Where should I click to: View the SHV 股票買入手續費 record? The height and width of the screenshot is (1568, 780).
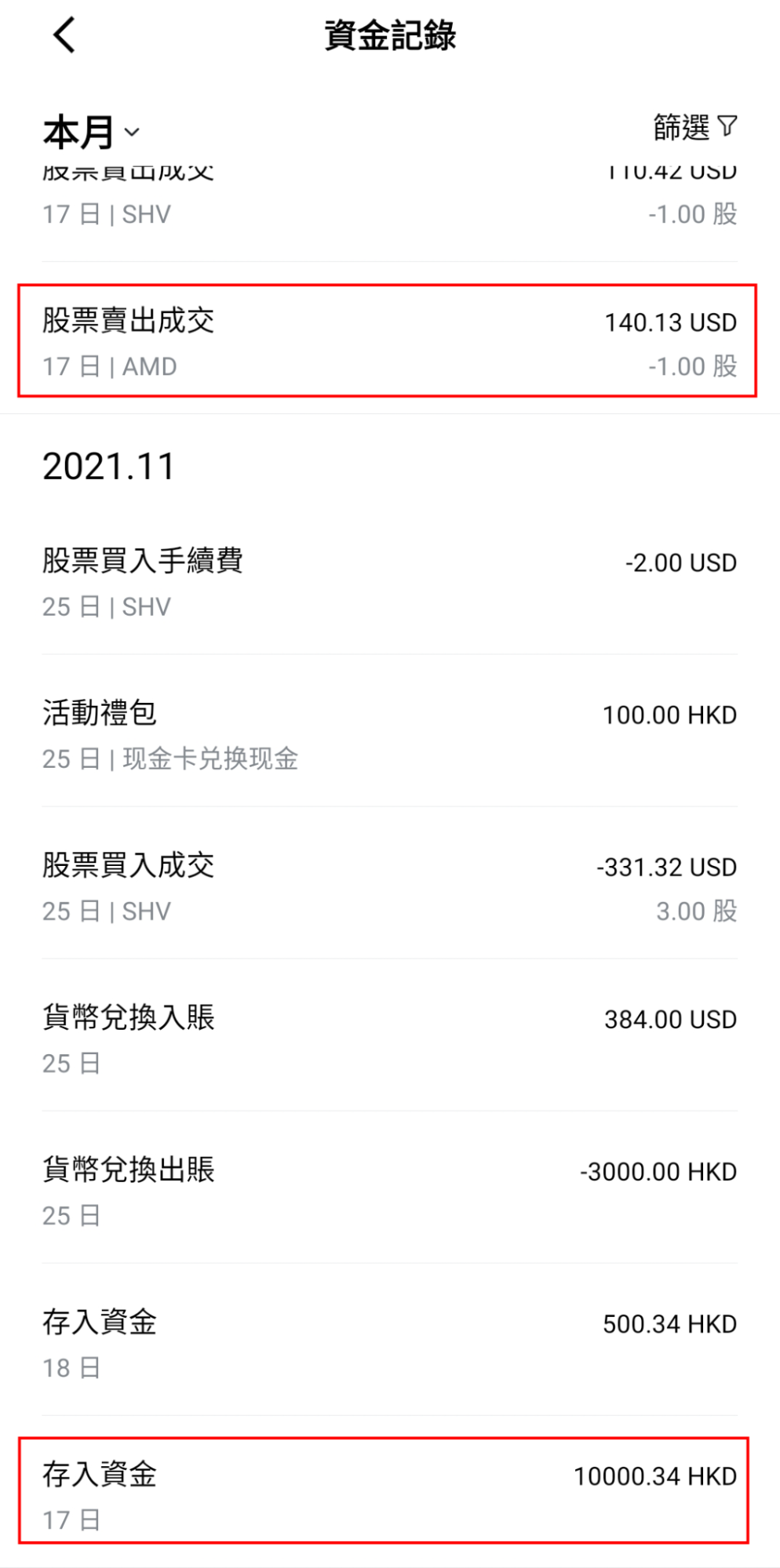click(388, 583)
